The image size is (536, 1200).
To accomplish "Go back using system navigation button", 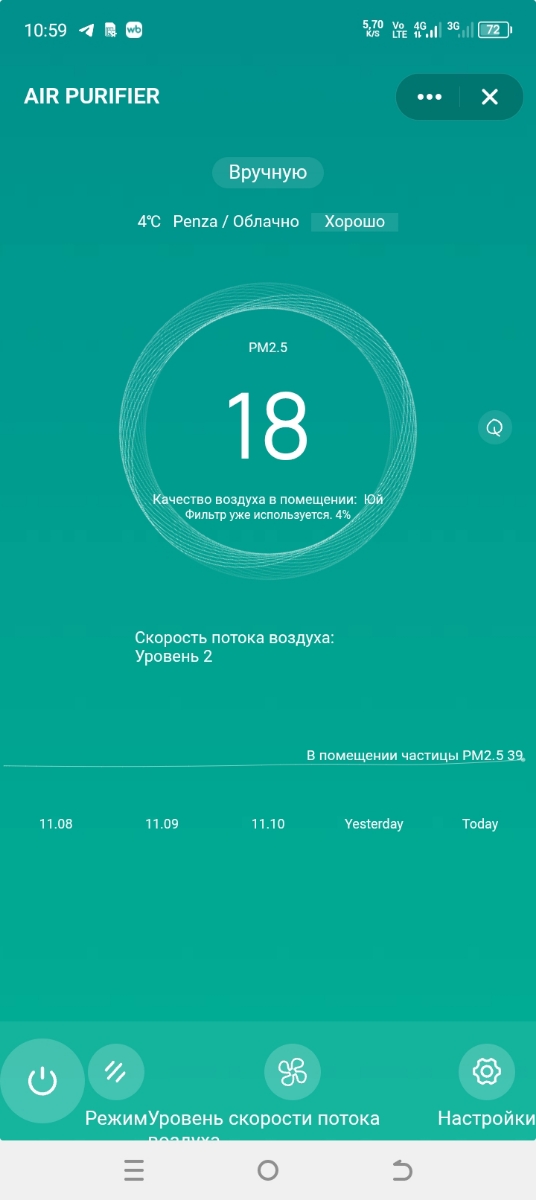I will tap(402, 1170).
